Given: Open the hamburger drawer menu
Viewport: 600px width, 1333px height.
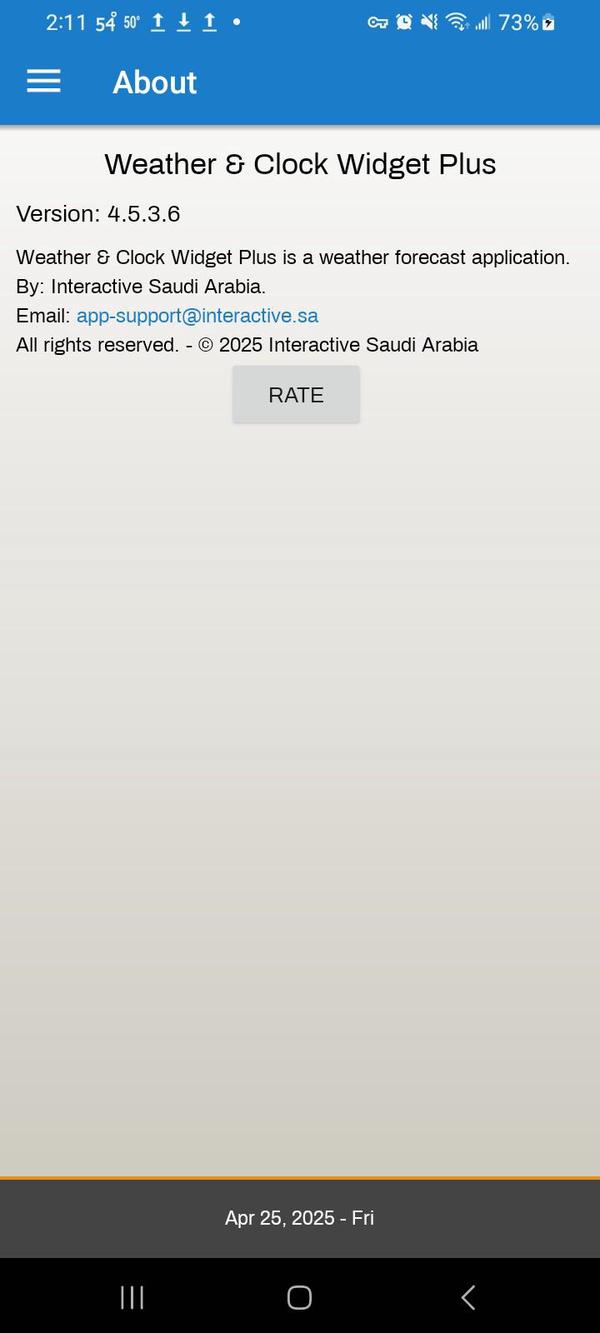Looking at the screenshot, I should tap(44, 82).
